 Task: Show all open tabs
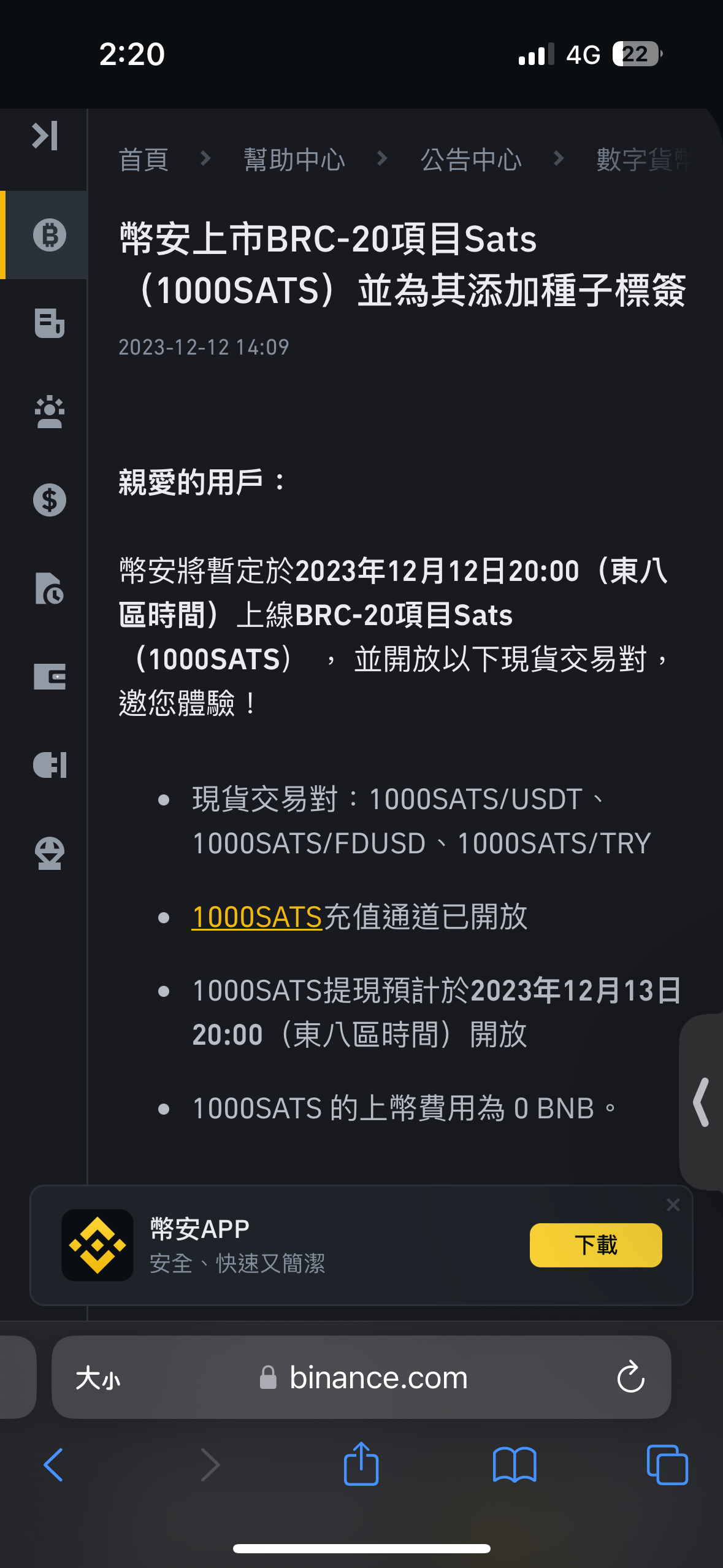(667, 1465)
